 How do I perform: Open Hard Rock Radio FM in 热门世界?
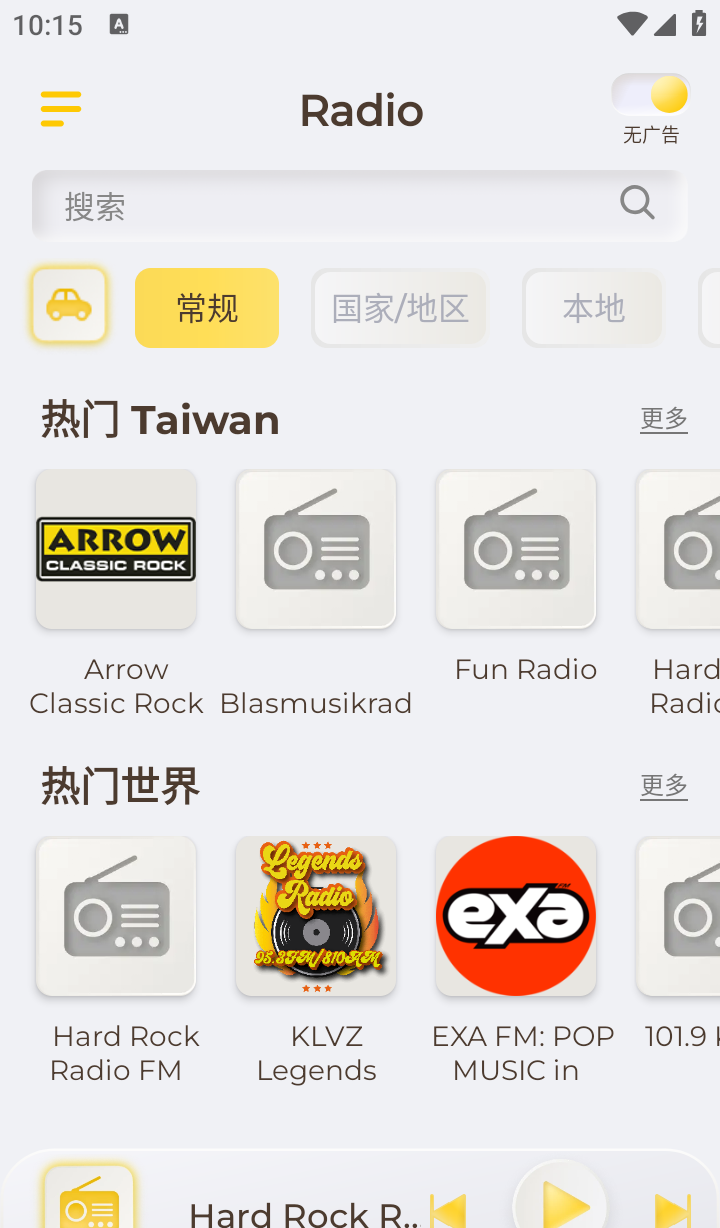pyautogui.click(x=116, y=917)
